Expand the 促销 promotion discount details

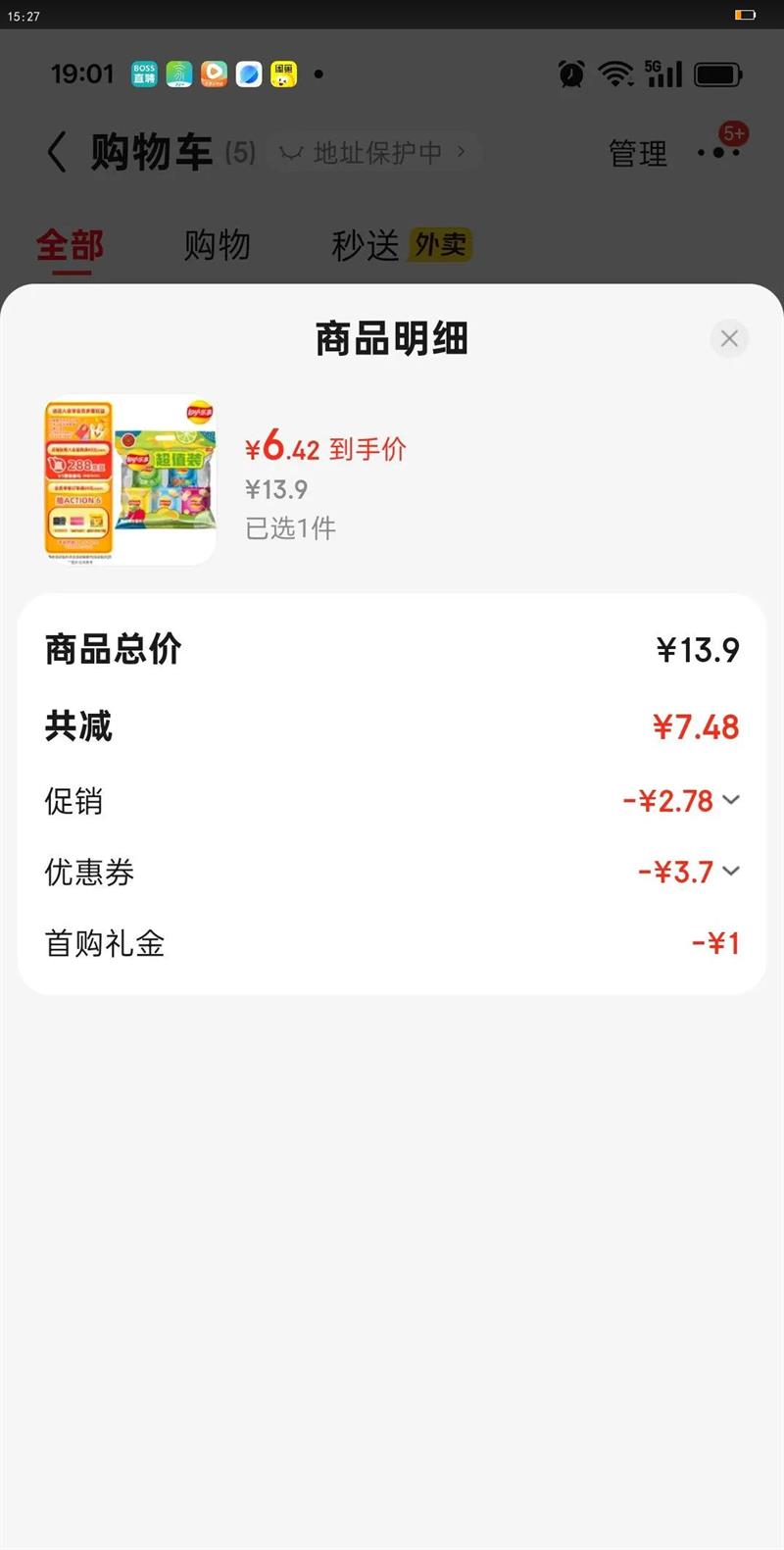(731, 800)
